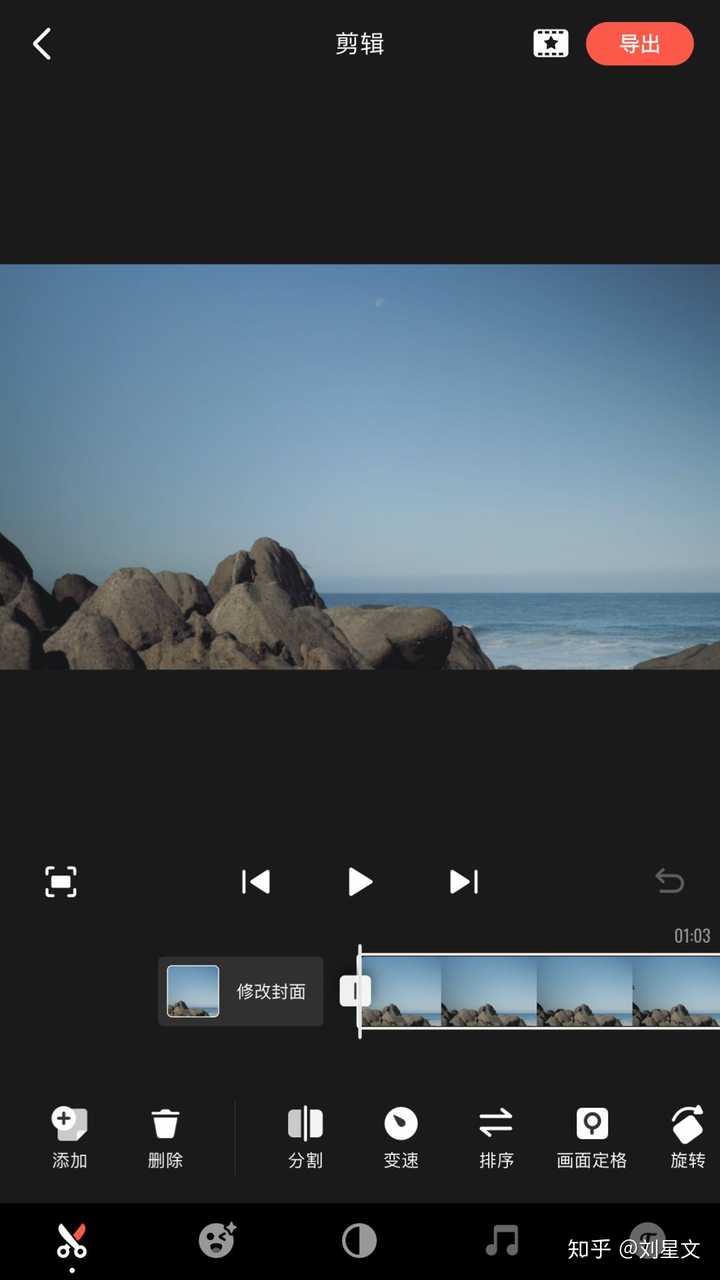Apply 画面定格 freeze frame
720x1280 pixels.
point(592,1137)
